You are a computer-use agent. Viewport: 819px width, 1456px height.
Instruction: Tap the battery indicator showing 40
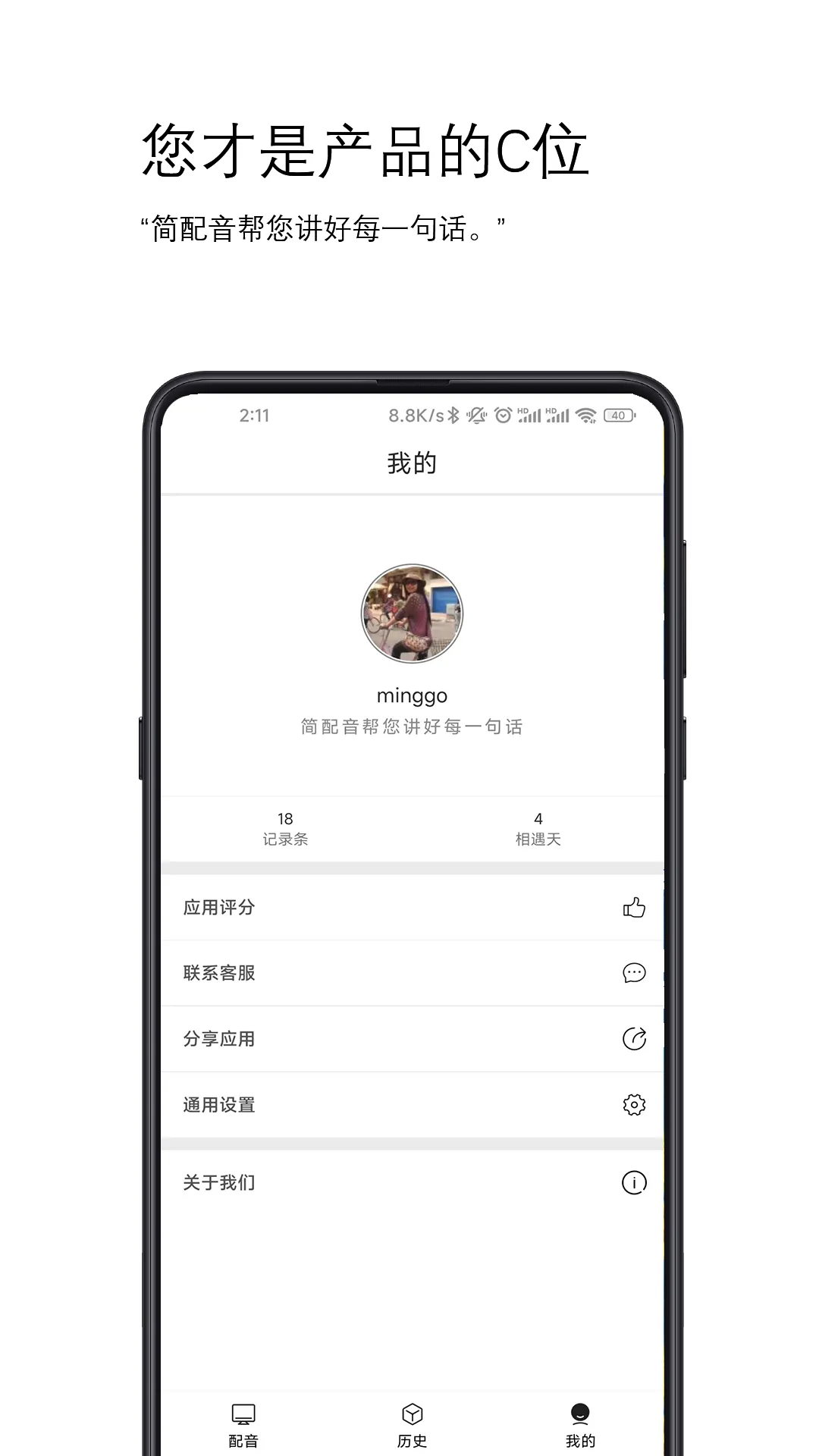[618, 416]
